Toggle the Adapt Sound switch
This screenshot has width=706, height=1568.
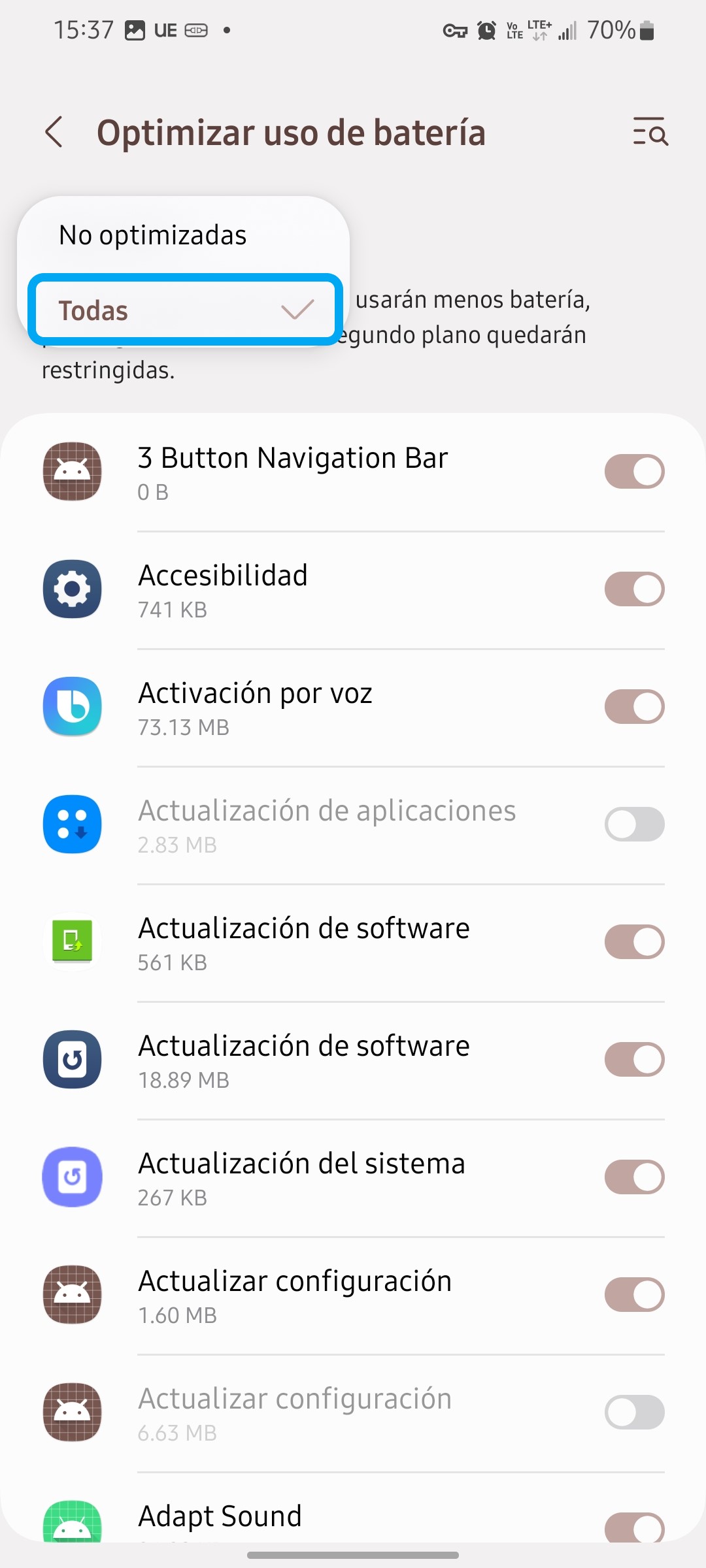click(x=634, y=1527)
